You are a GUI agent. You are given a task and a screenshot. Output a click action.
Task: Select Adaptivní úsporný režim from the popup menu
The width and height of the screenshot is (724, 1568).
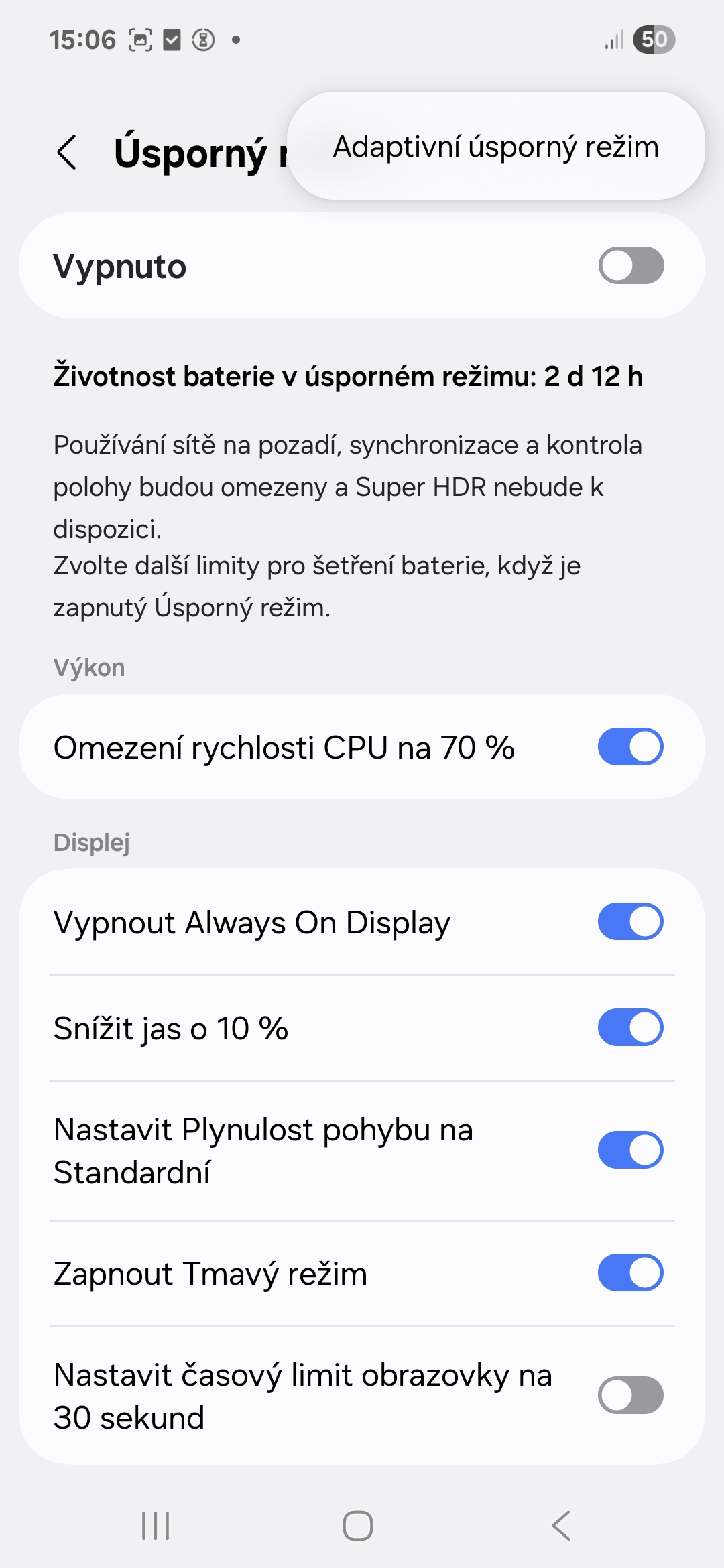click(x=496, y=146)
